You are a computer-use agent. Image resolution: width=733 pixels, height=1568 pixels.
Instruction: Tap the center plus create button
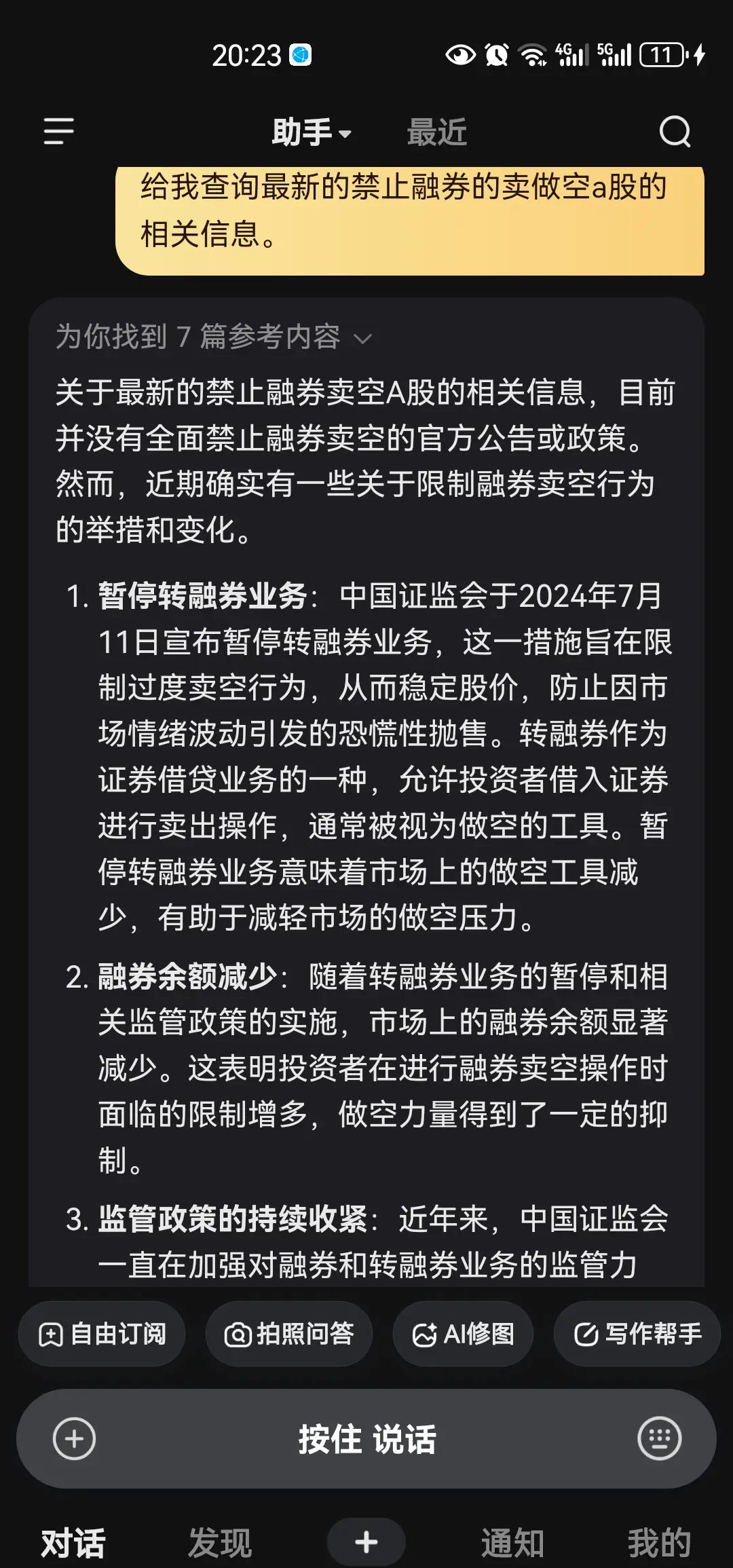point(366,1542)
